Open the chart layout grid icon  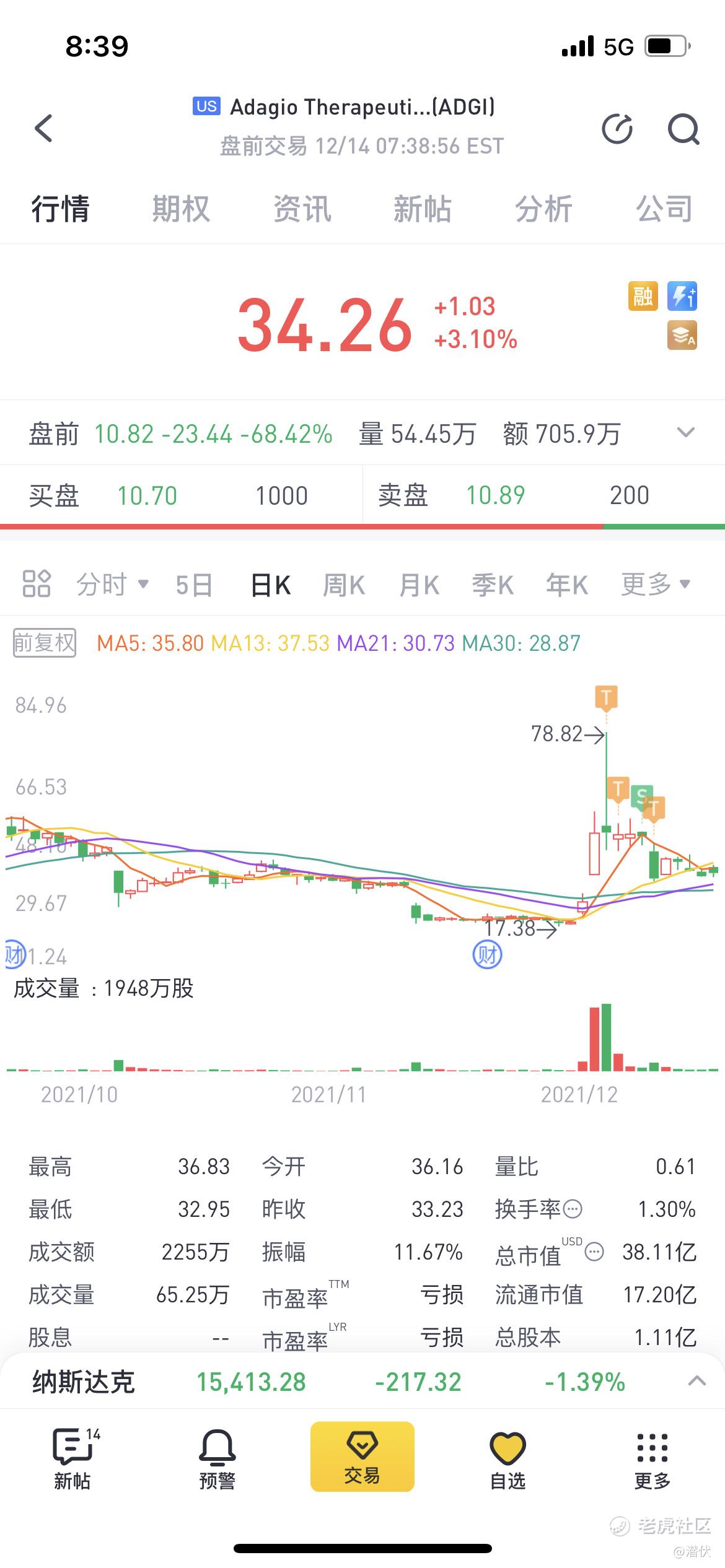[37, 583]
